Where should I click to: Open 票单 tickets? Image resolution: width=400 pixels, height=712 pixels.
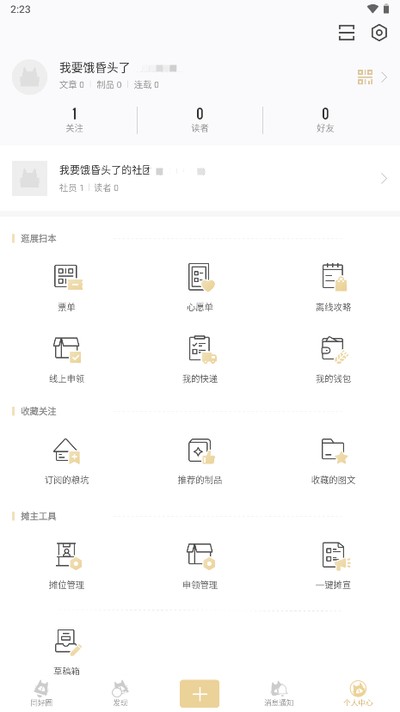click(67, 287)
